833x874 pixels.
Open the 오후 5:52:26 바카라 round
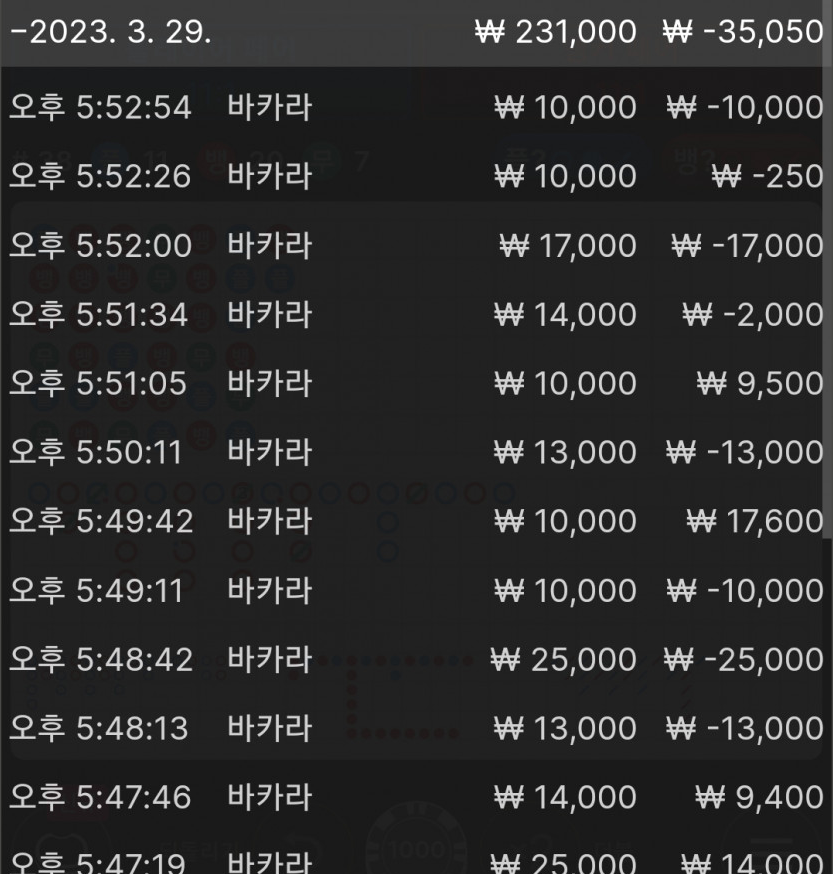416,176
